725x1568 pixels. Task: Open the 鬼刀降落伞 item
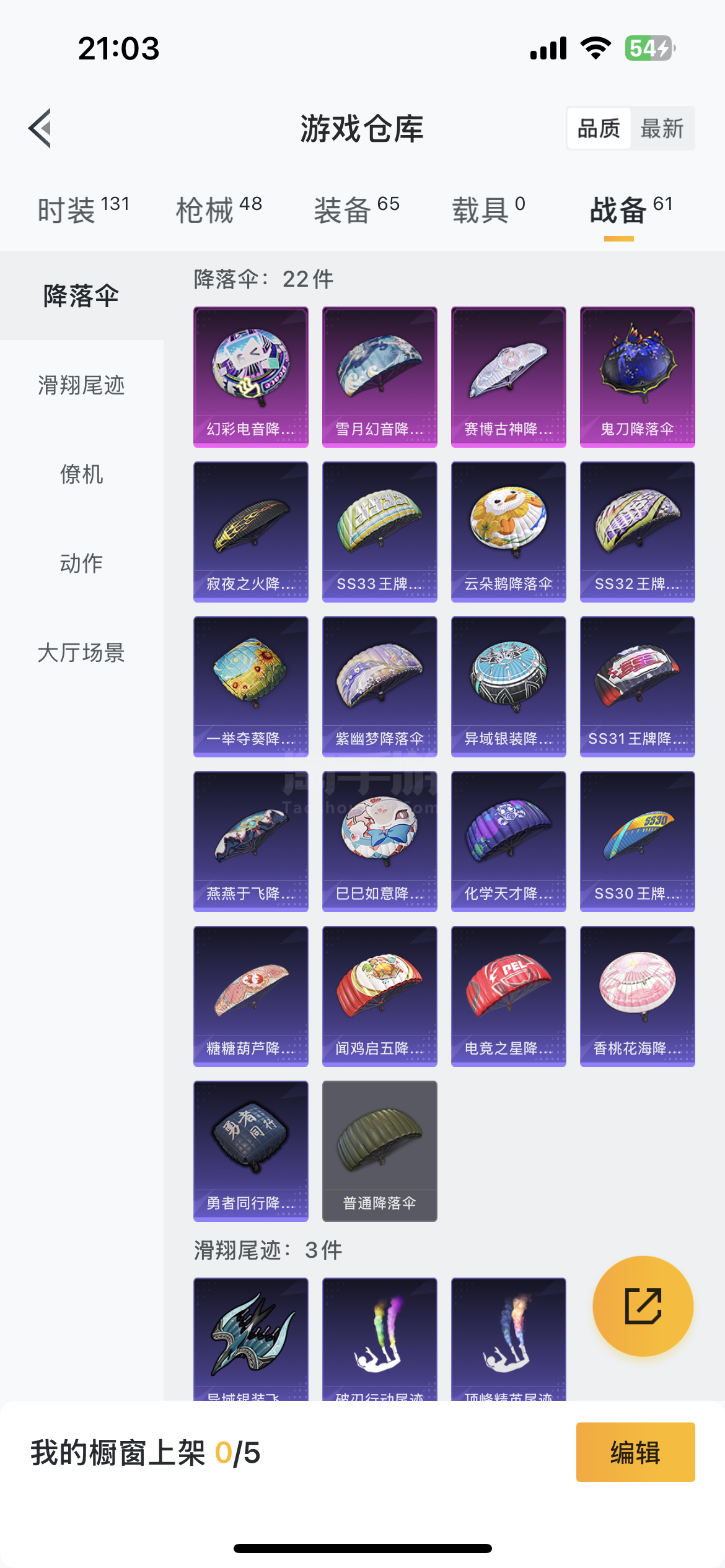tap(637, 377)
